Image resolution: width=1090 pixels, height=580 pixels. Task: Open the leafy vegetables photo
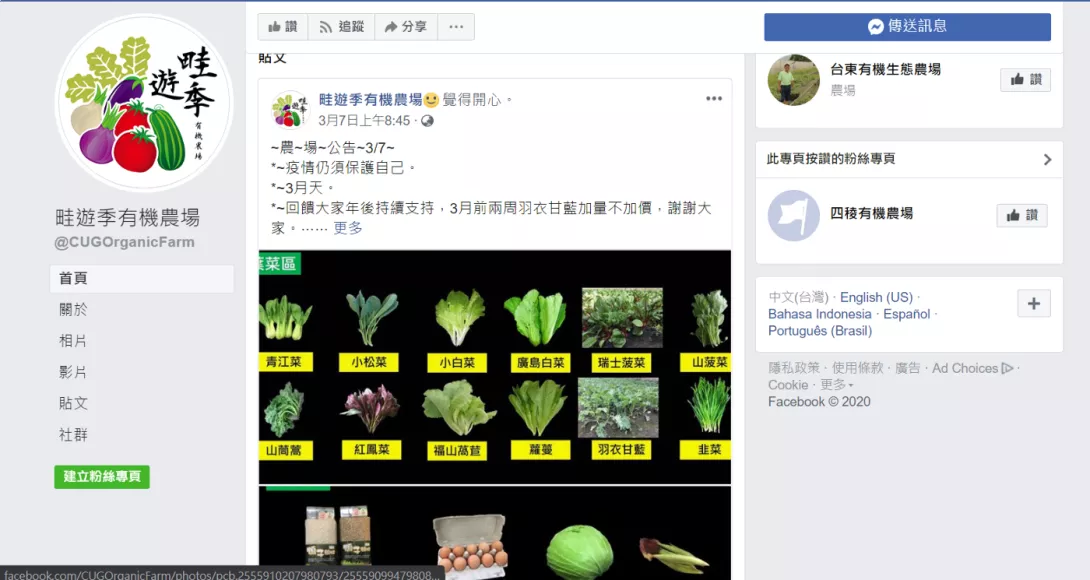(494, 367)
